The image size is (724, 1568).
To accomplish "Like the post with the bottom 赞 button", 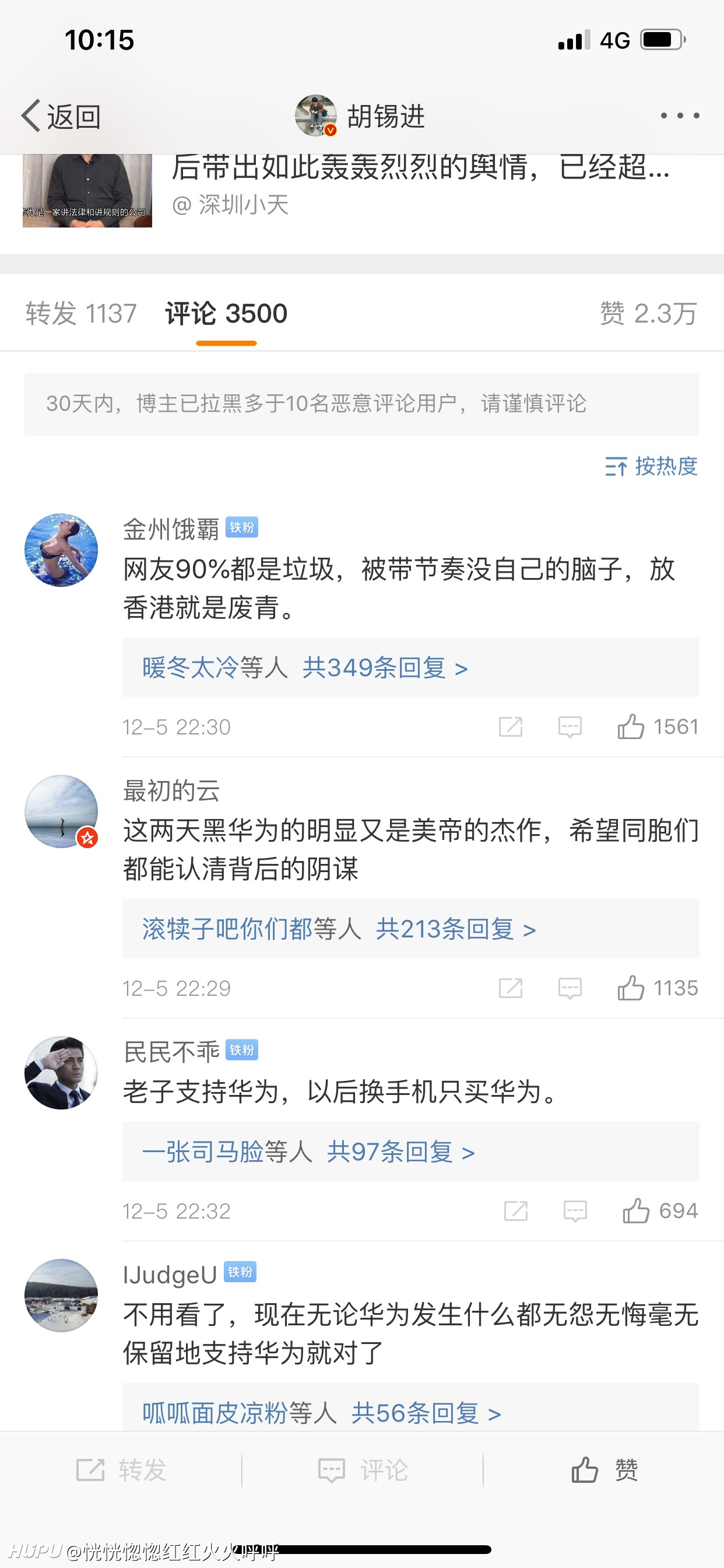I will (x=604, y=1470).
